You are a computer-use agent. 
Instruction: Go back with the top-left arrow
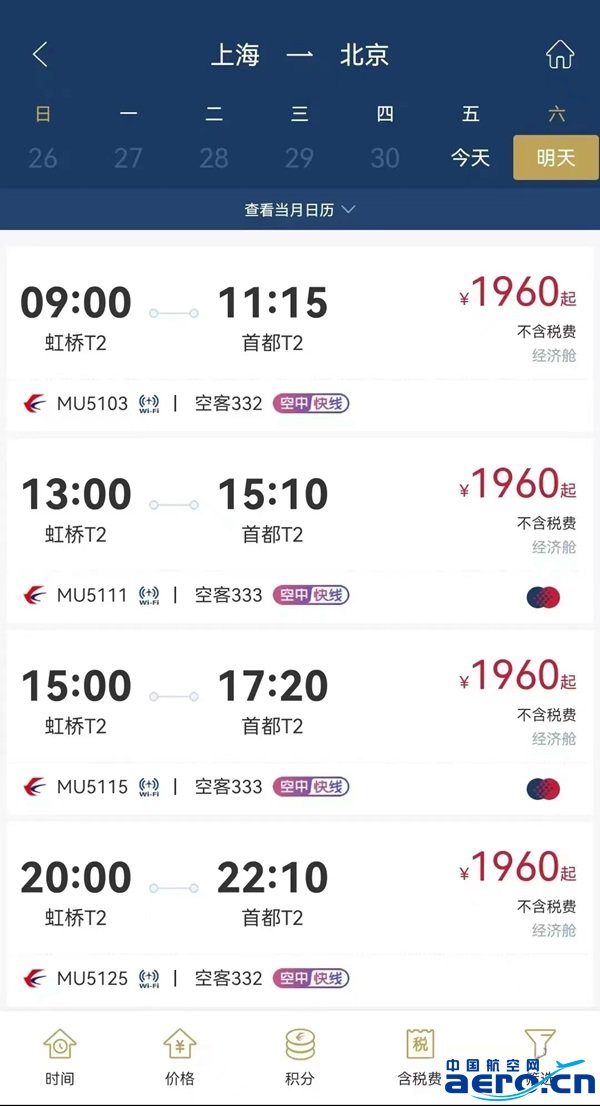tap(40, 54)
